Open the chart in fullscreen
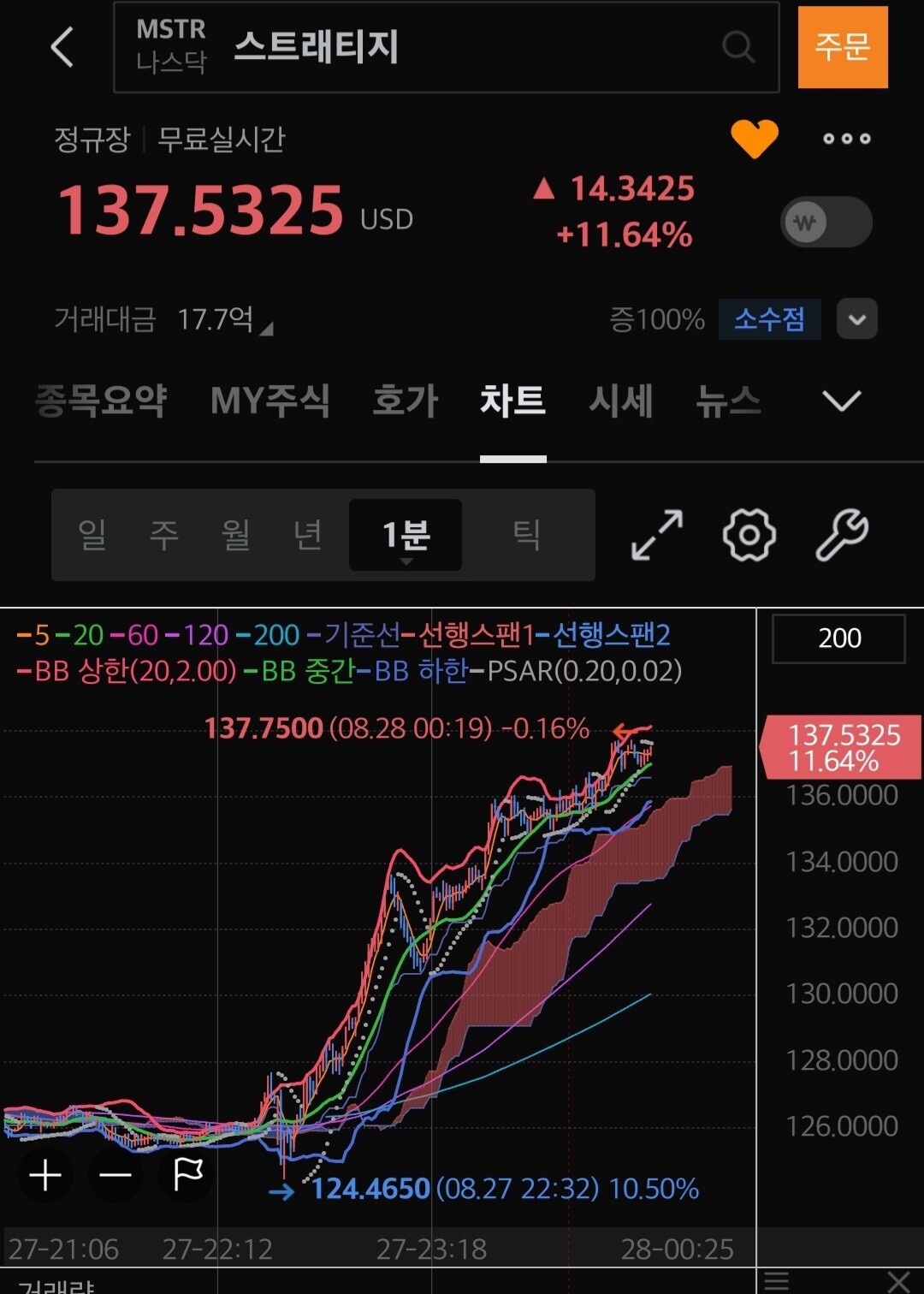 tap(657, 536)
